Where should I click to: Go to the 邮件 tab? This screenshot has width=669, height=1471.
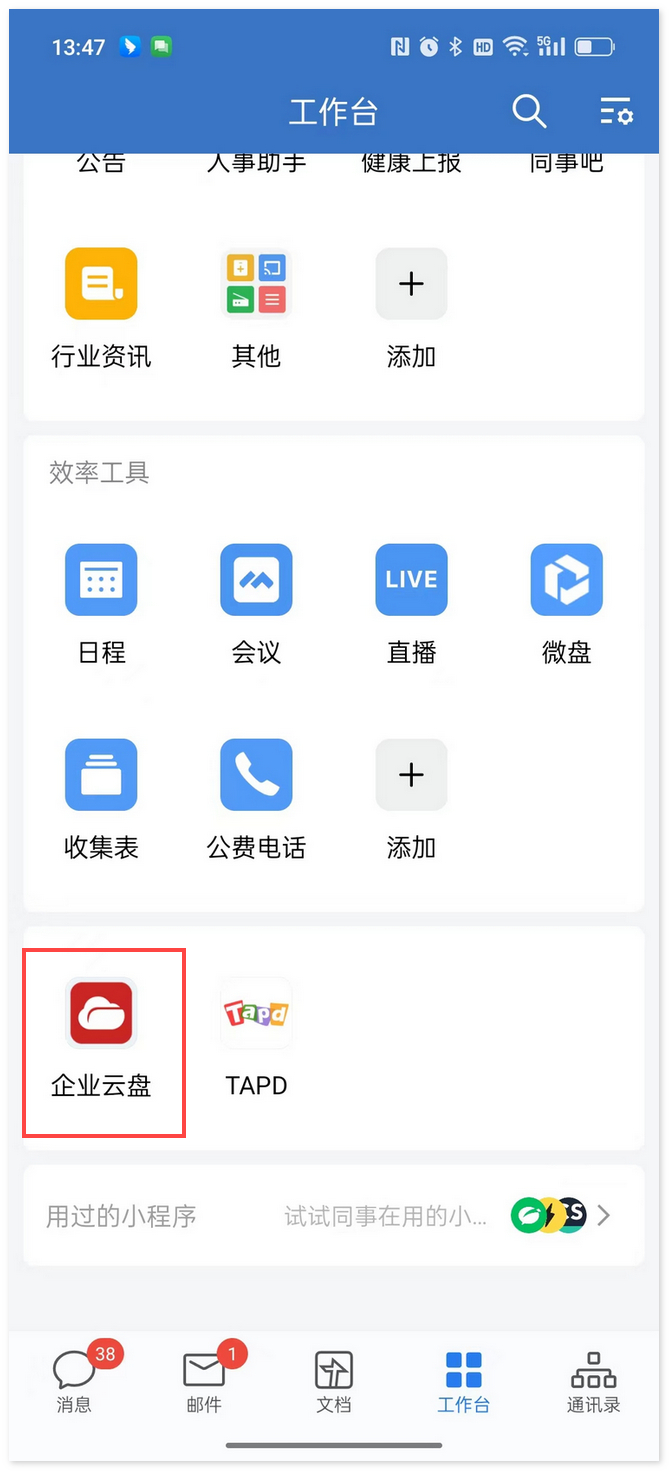click(x=204, y=1382)
